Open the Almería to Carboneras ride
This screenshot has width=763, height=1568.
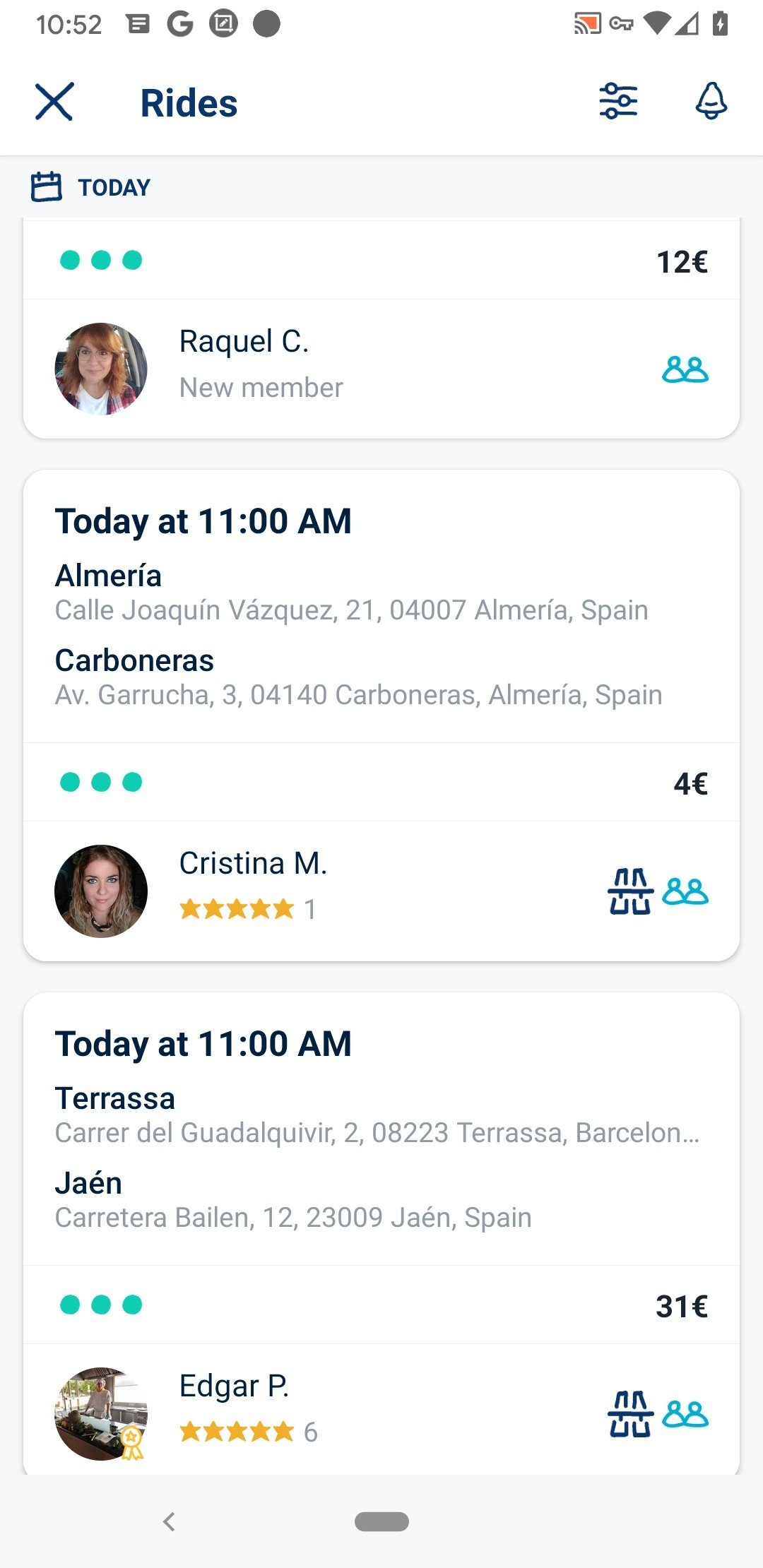(381, 715)
